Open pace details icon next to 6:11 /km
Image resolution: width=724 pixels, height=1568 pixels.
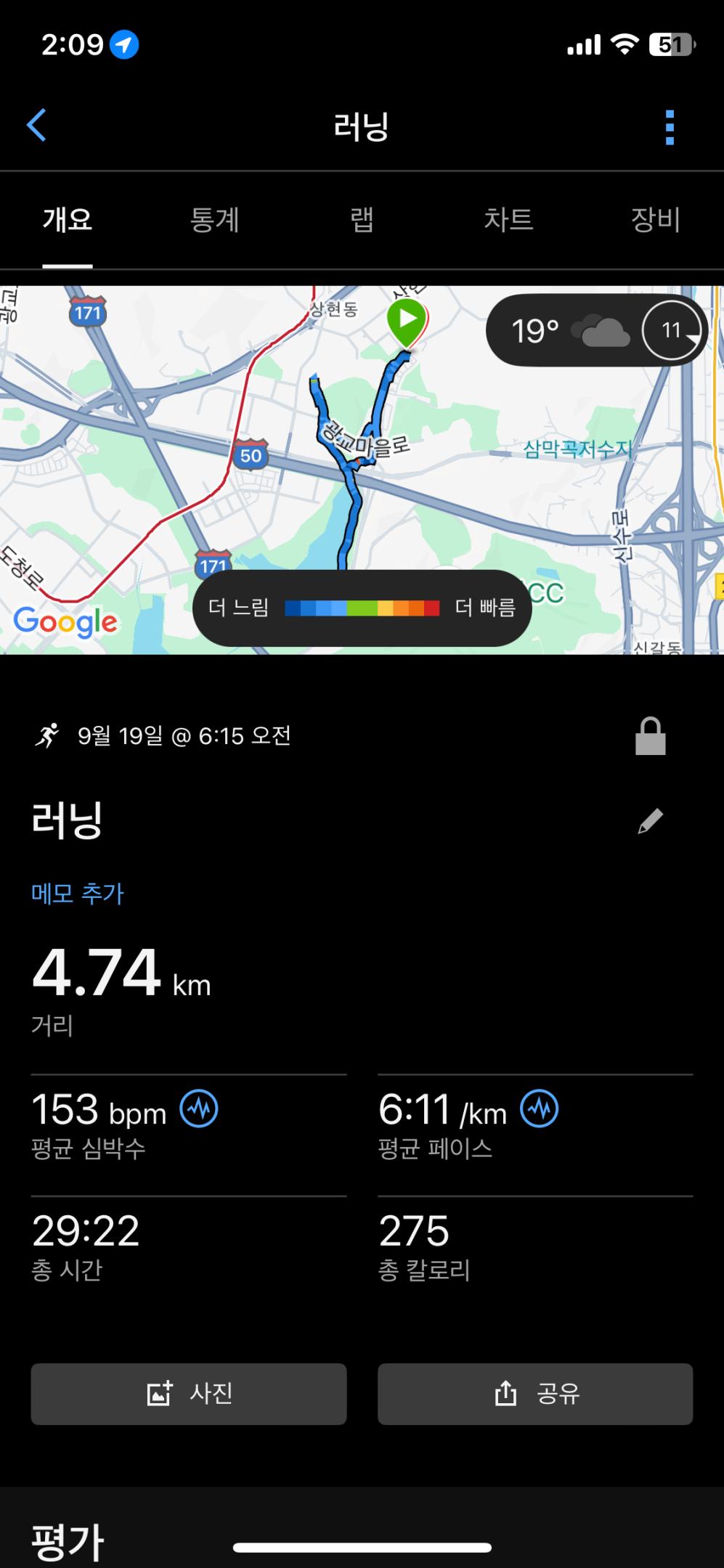point(540,1108)
